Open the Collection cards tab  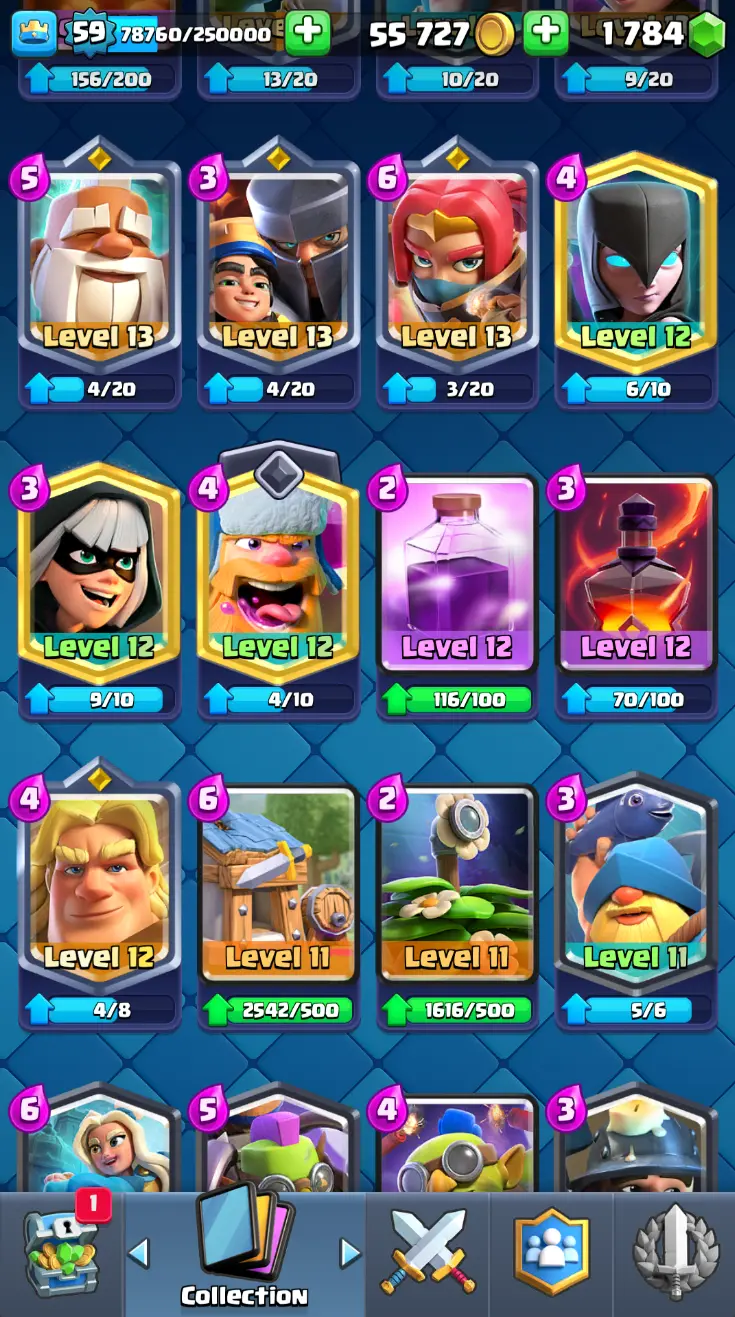coord(245,1255)
